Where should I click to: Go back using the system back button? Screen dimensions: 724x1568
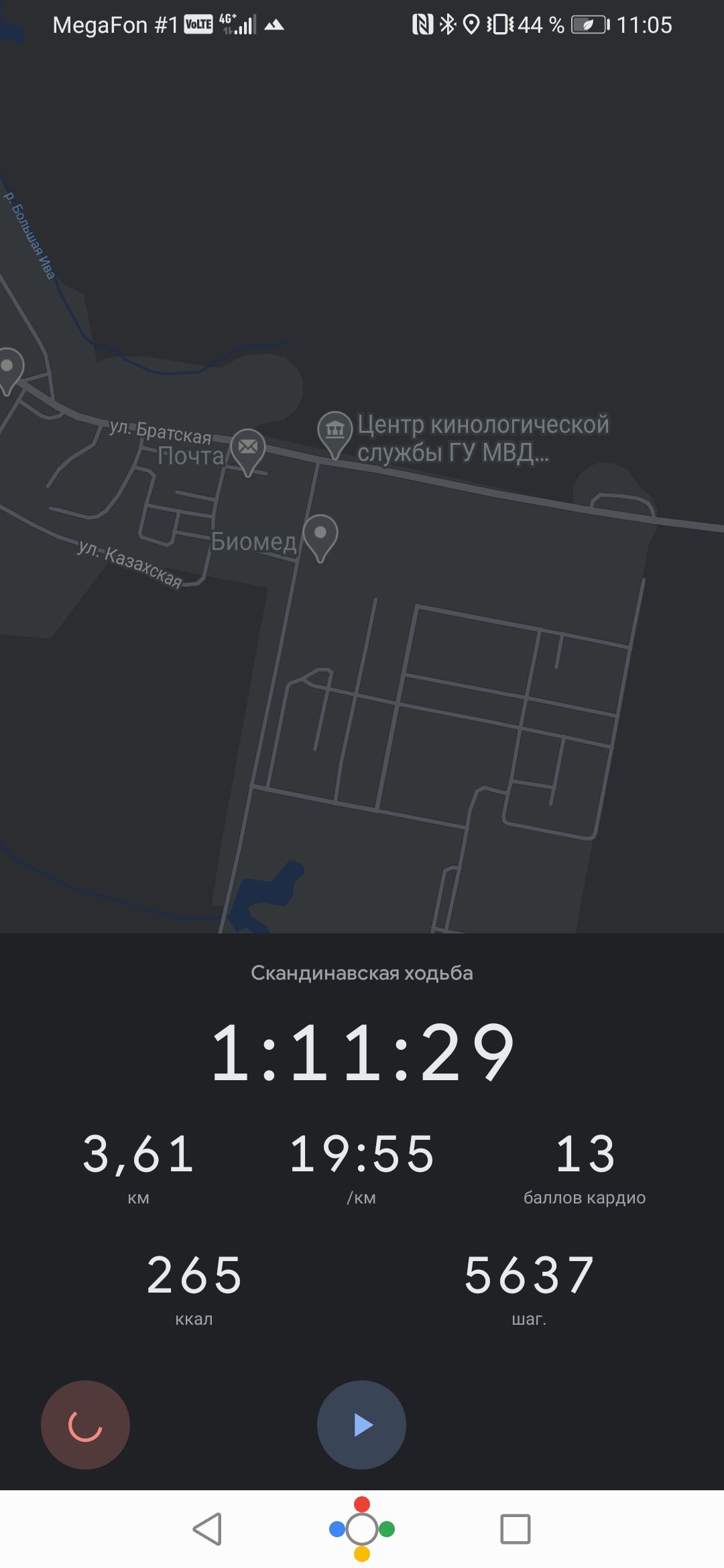tap(207, 1529)
